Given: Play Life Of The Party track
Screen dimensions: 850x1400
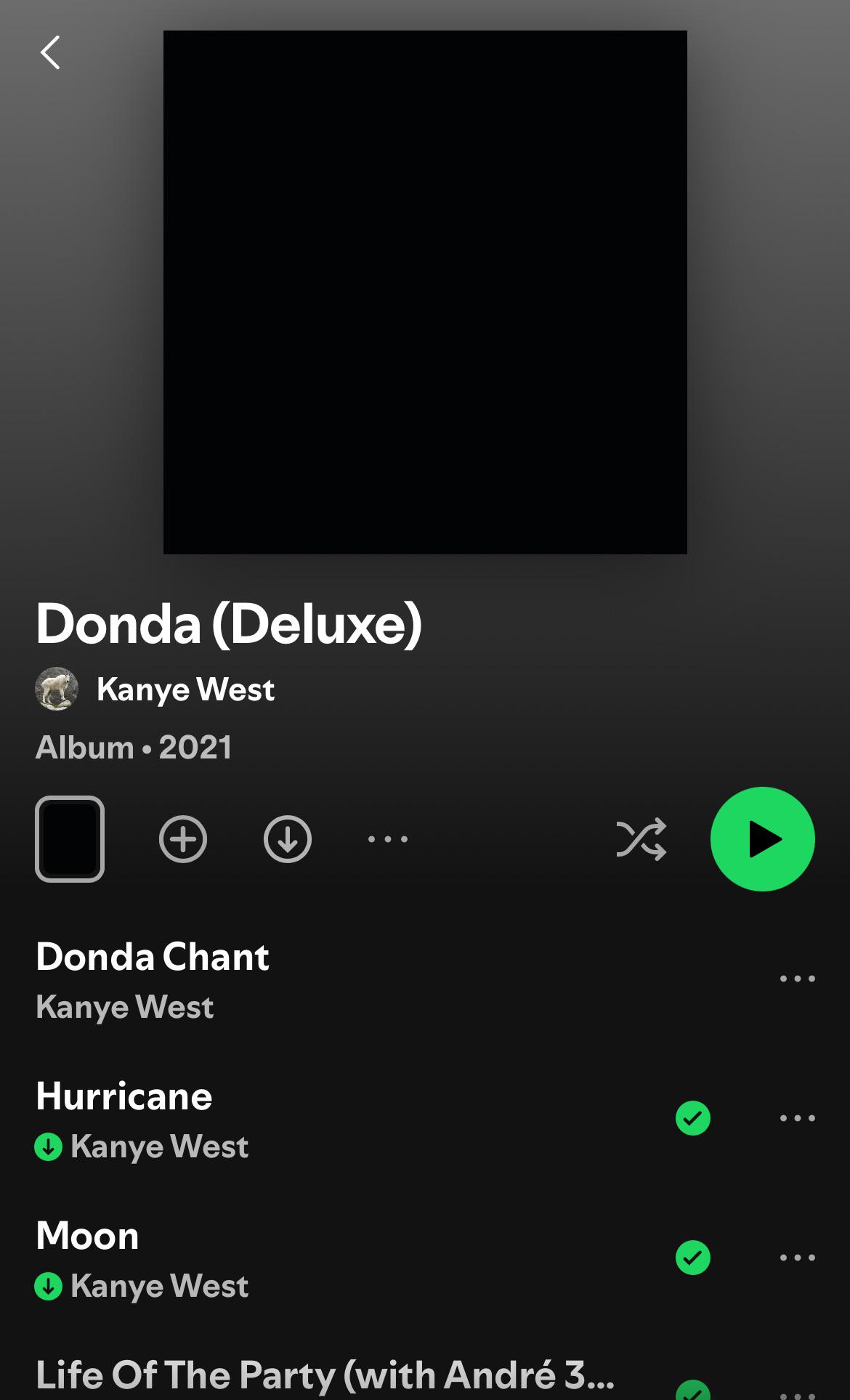Looking at the screenshot, I should (x=325, y=1375).
